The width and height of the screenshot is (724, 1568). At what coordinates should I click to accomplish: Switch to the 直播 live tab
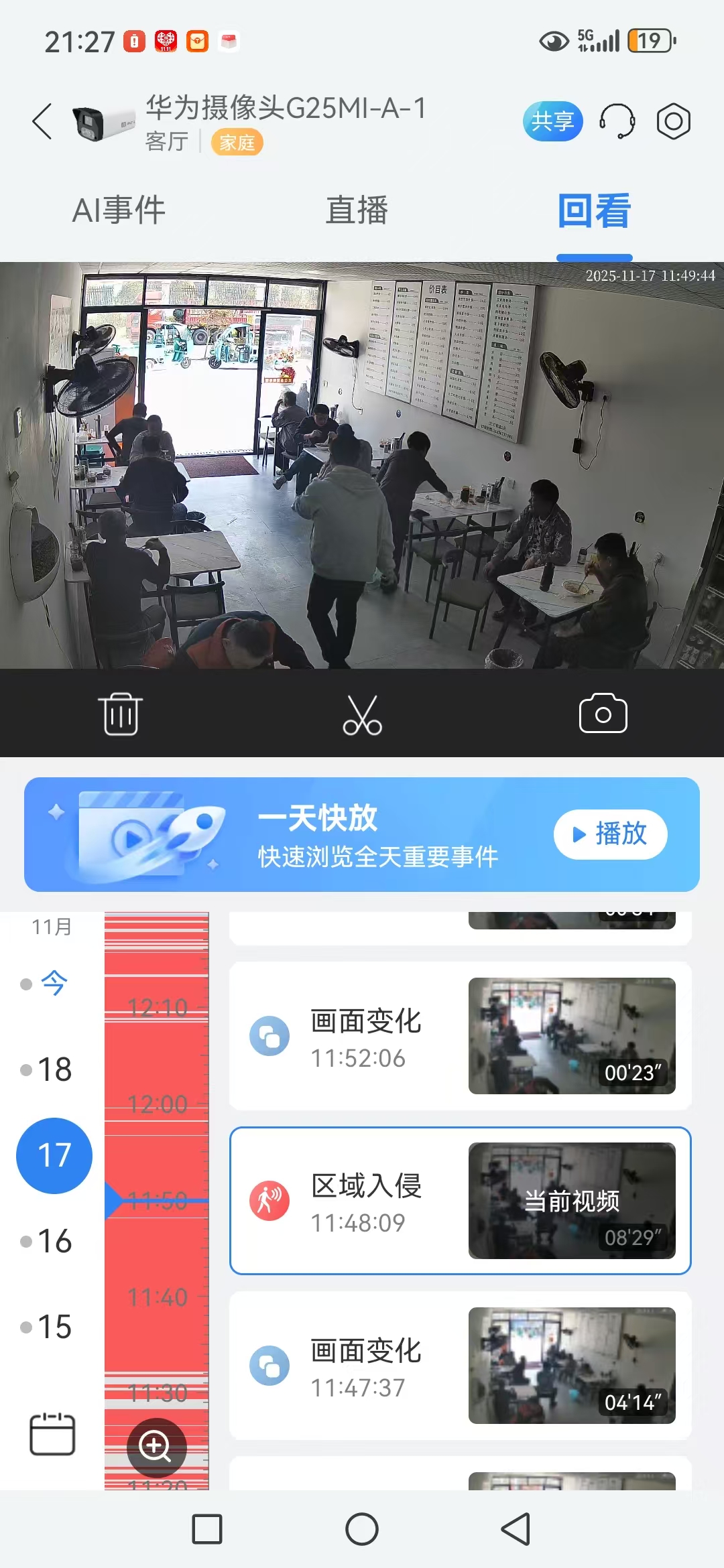pos(357,210)
